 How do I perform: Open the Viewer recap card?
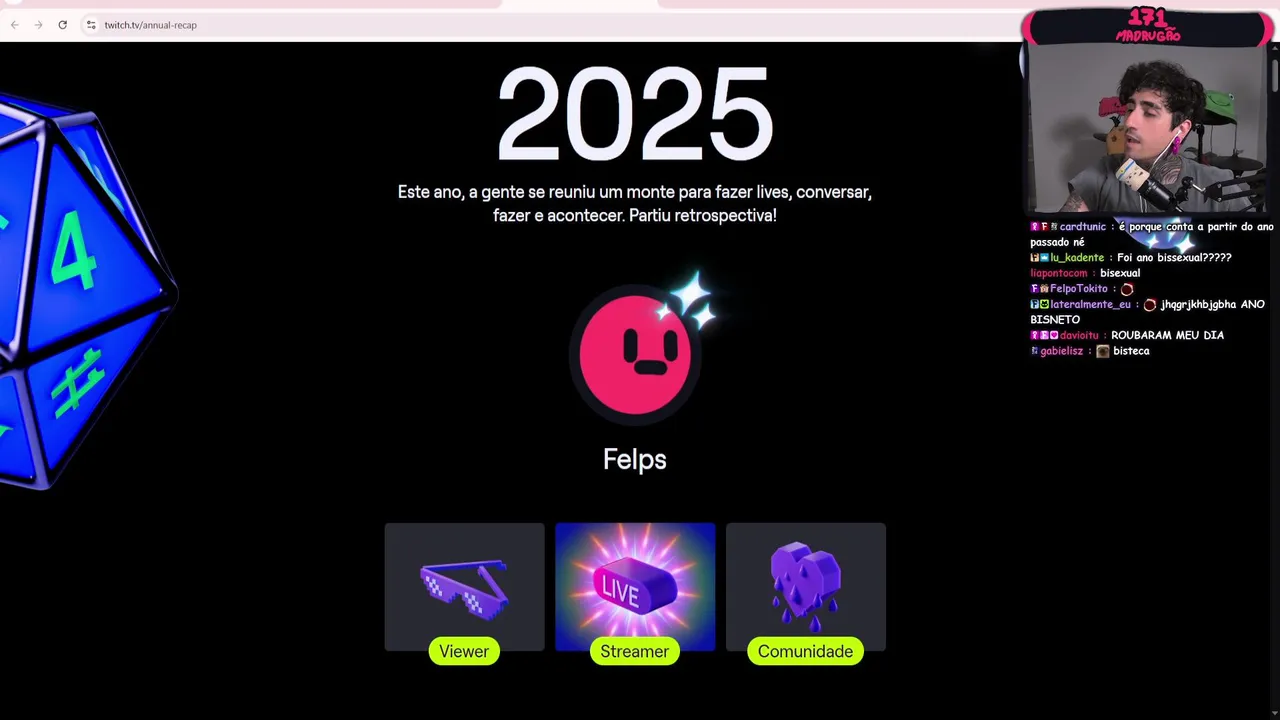[x=464, y=590]
